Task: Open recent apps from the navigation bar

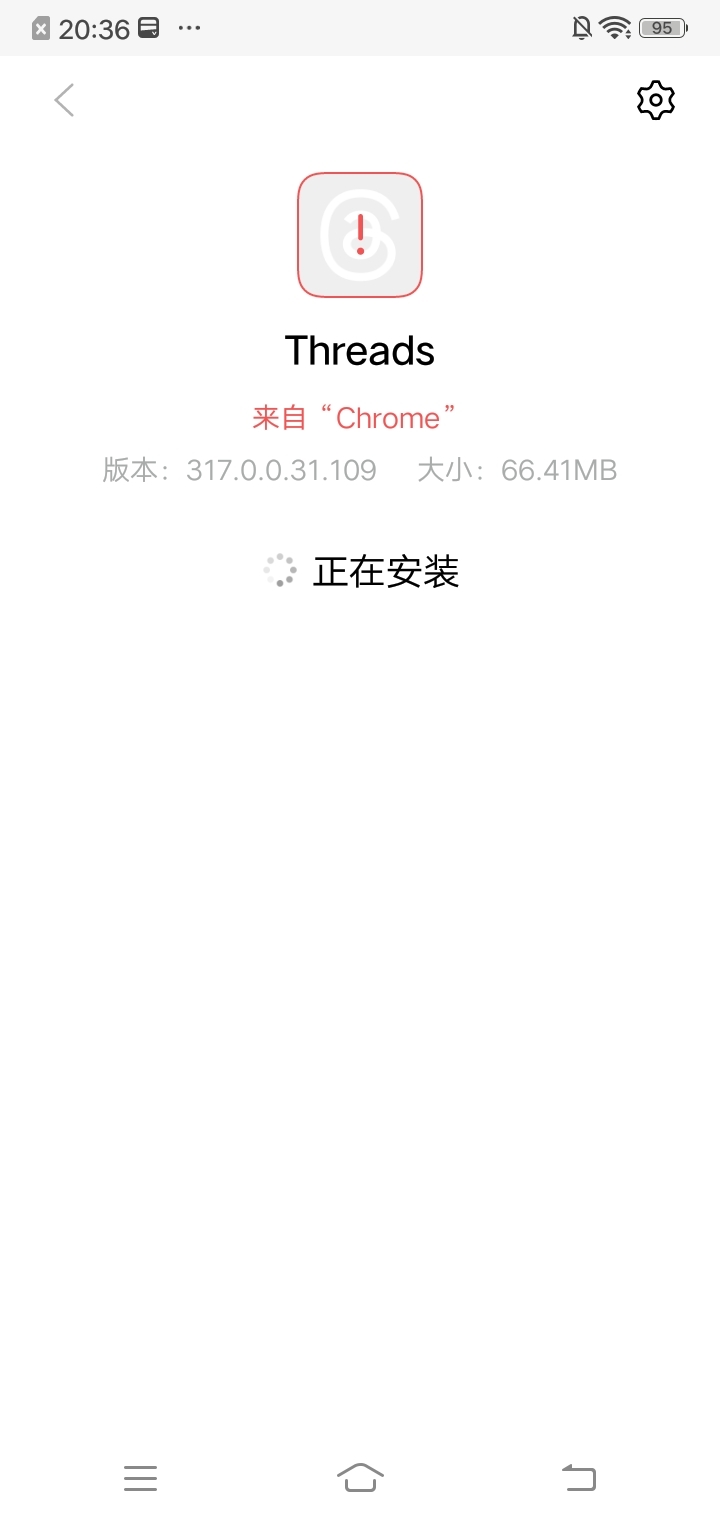Action: [x=141, y=1477]
